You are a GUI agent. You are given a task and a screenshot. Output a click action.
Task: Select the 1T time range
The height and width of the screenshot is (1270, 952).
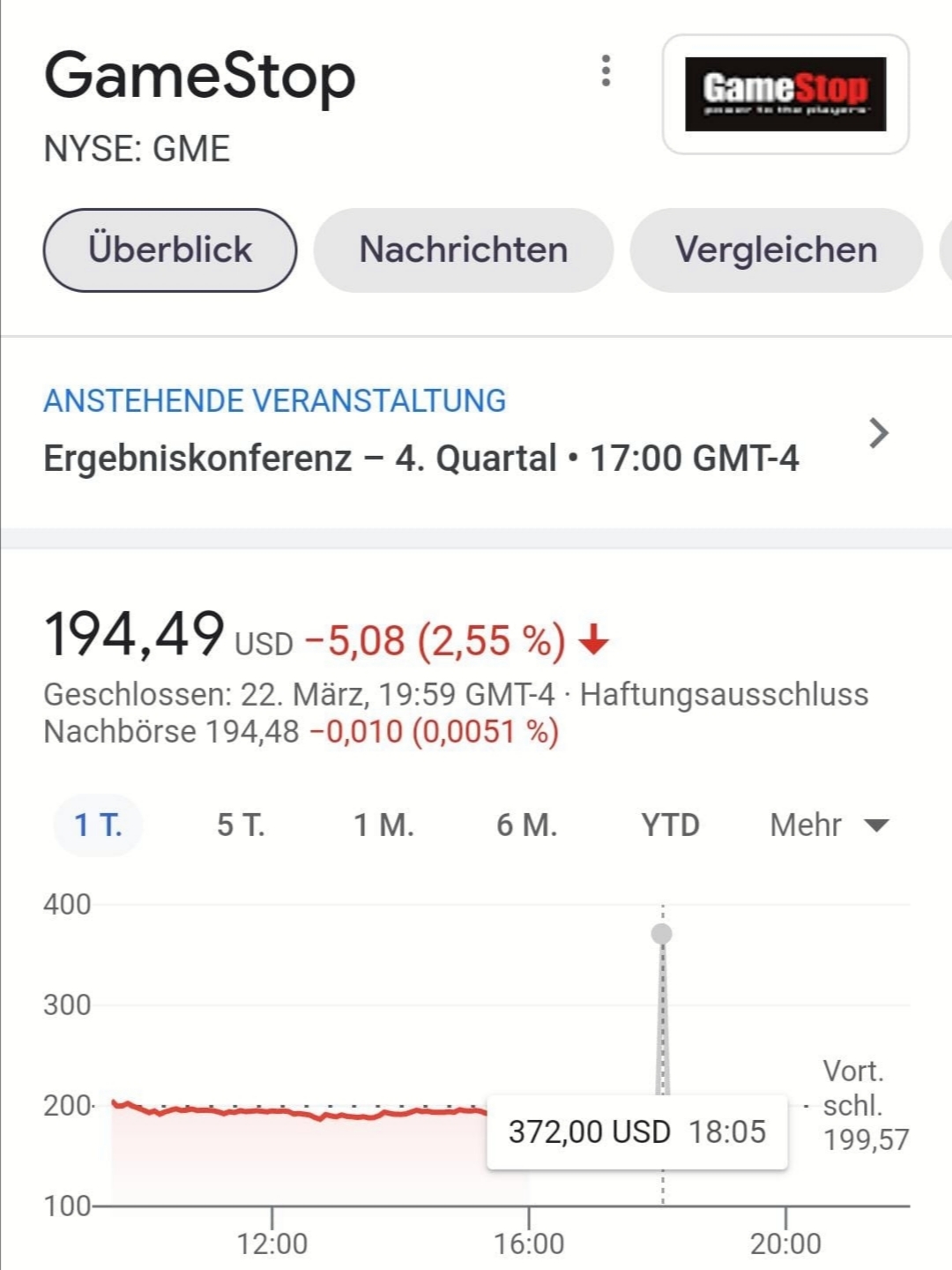tap(98, 825)
